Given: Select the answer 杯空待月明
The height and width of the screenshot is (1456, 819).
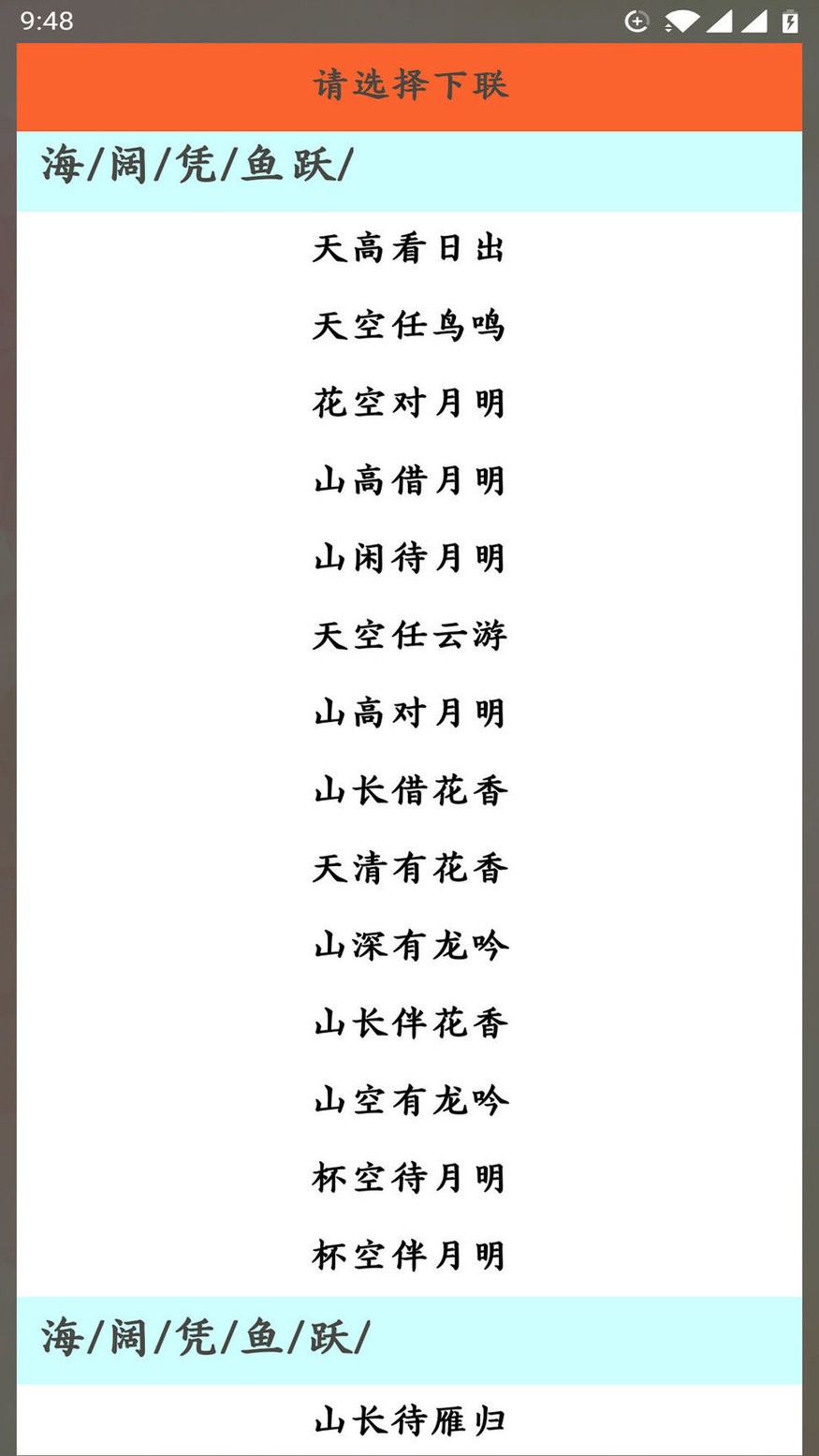Looking at the screenshot, I should coord(409,1178).
